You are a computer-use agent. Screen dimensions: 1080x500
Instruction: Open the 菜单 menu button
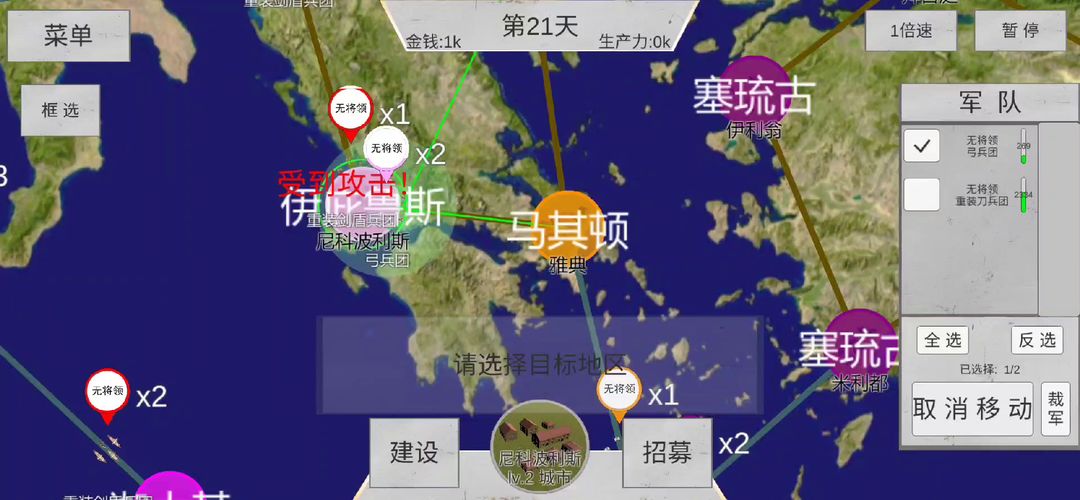pos(68,36)
